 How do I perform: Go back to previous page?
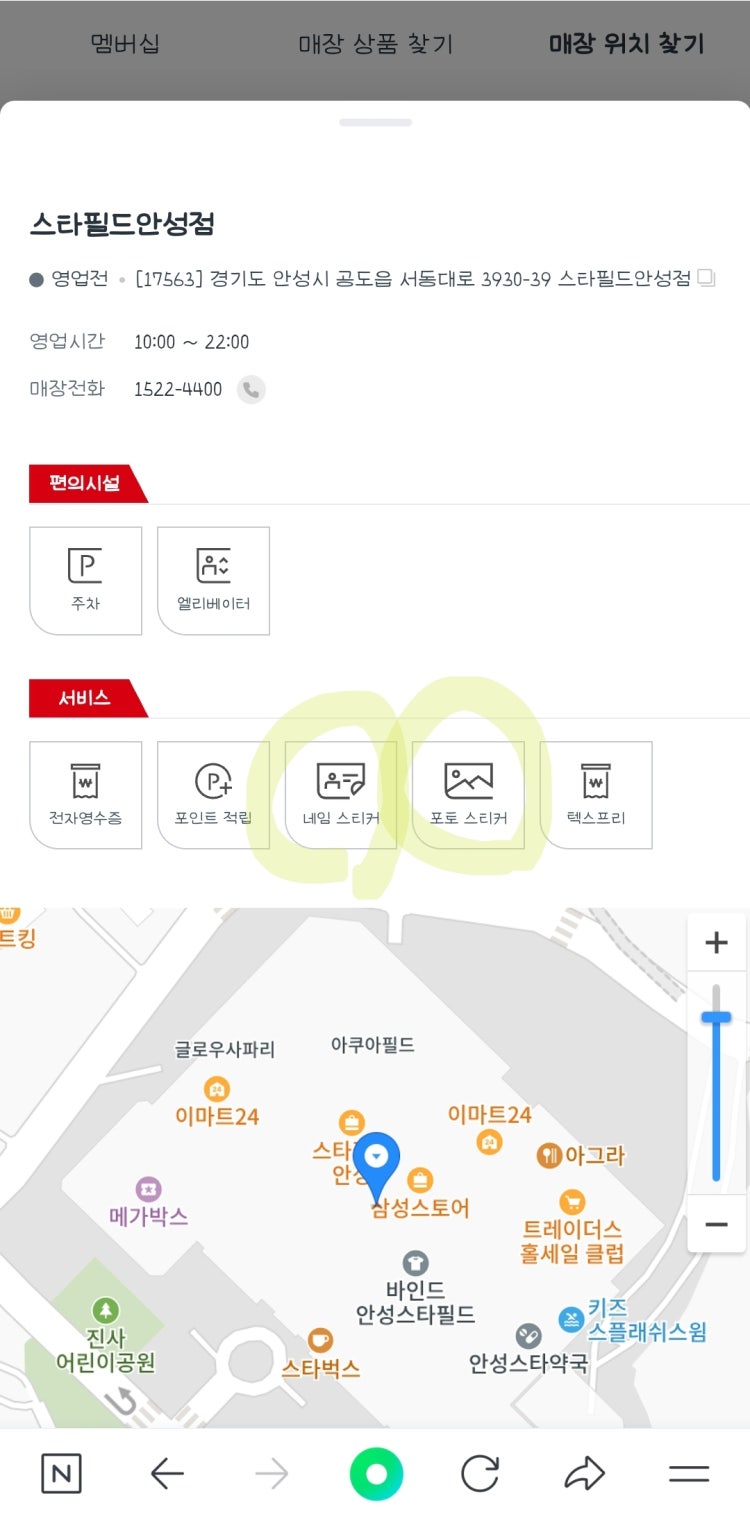tap(167, 1473)
